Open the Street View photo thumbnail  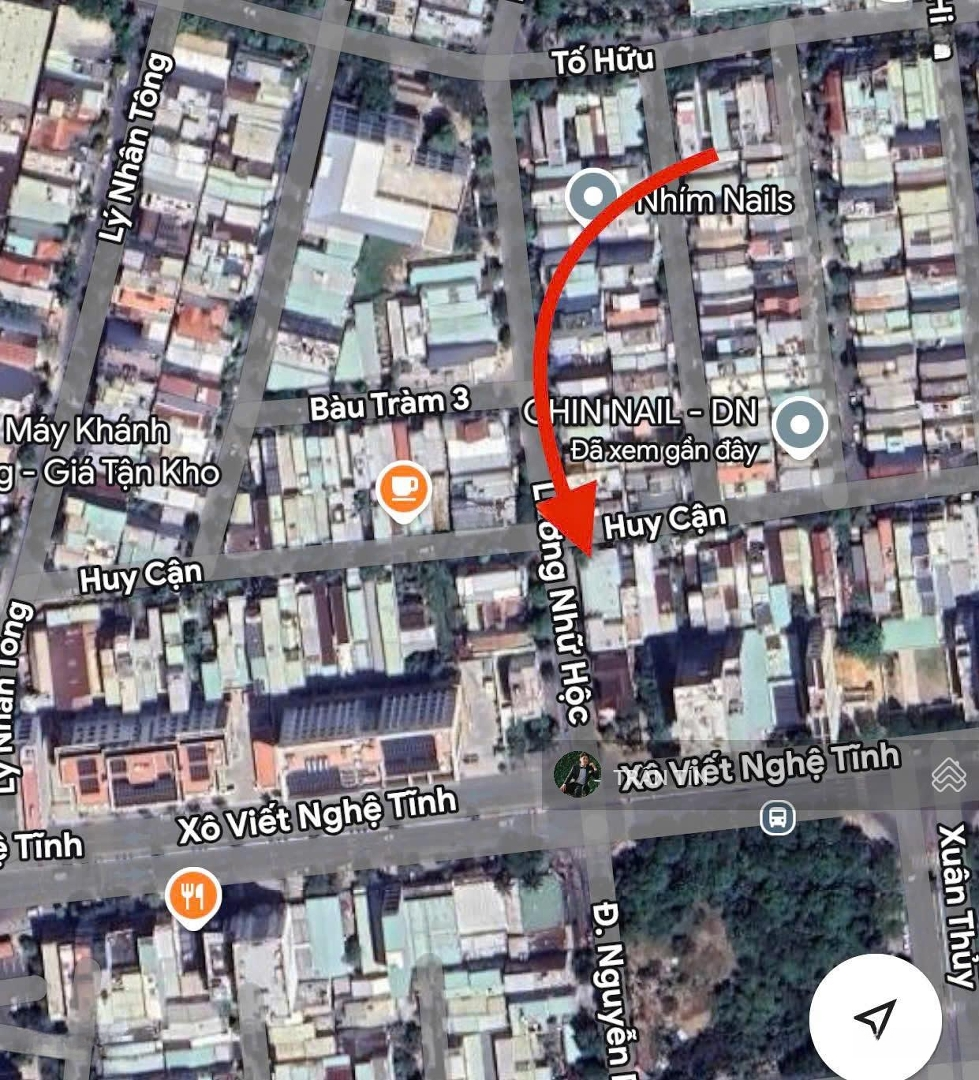point(577,774)
